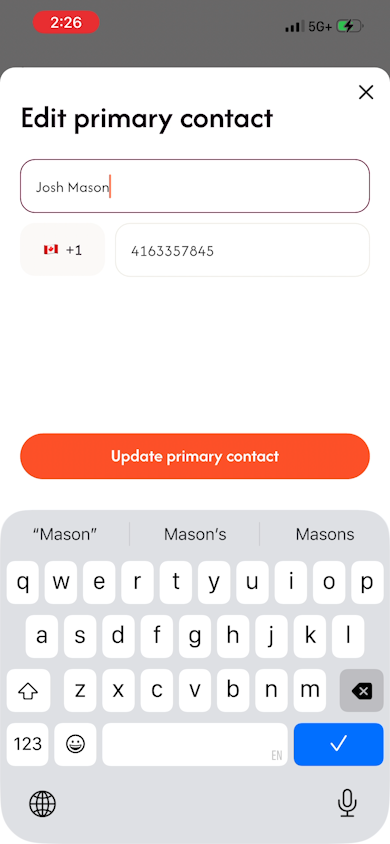
Task: Close the Edit primary contact sheet
Action: pos(366,93)
